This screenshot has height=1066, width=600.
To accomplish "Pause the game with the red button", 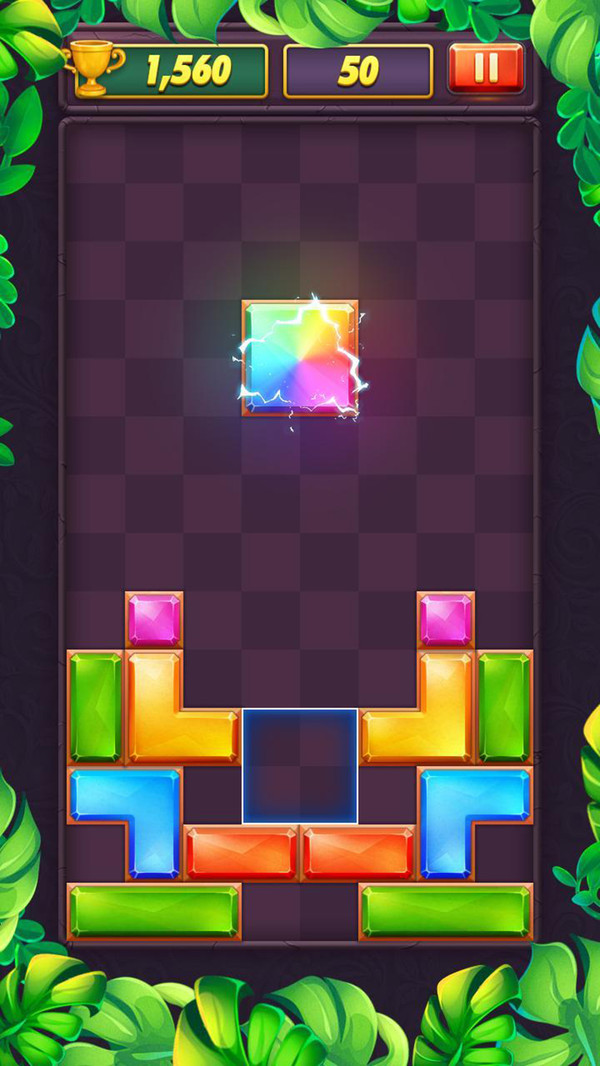I will point(486,68).
